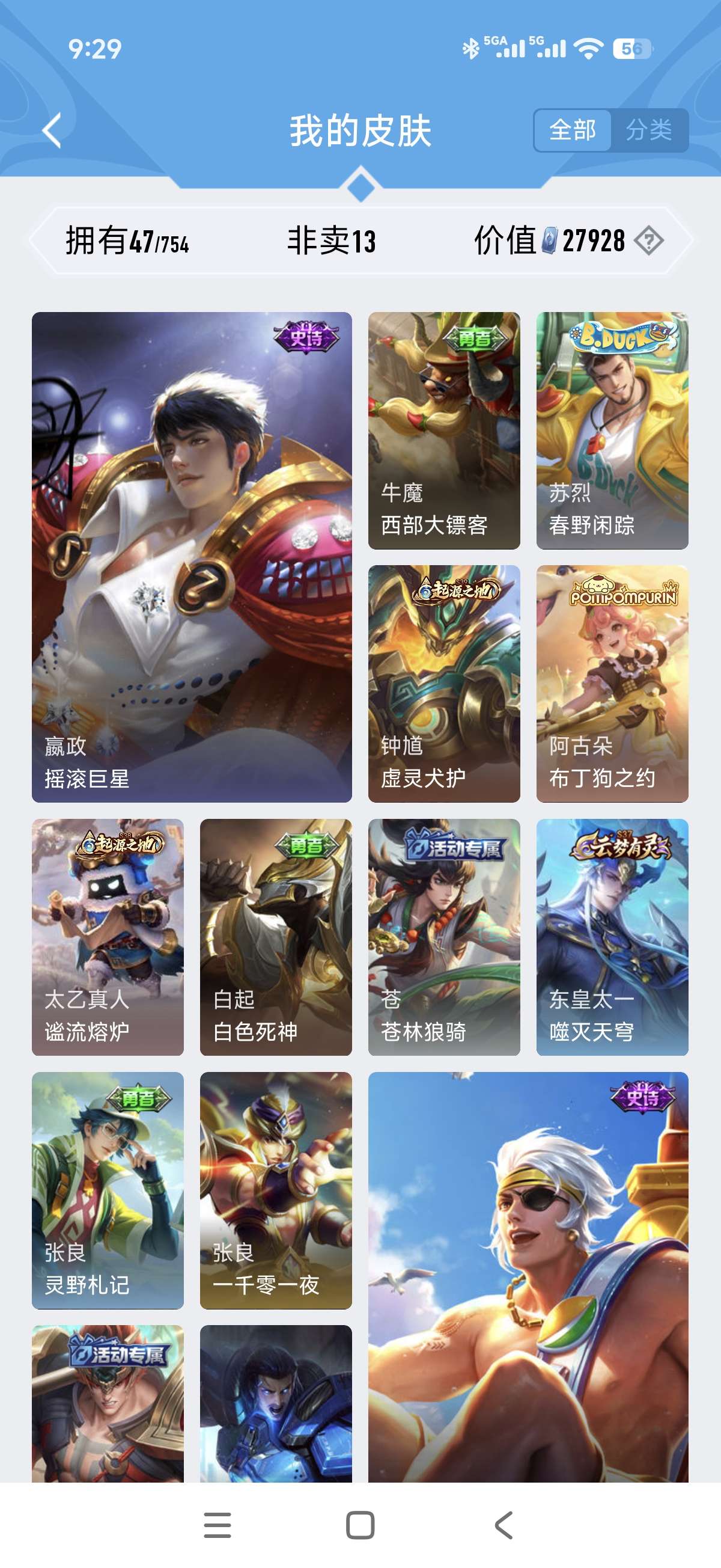The width and height of the screenshot is (721, 1568).
Task: Open the system recent apps menu
Action: pyautogui.click(x=218, y=1525)
